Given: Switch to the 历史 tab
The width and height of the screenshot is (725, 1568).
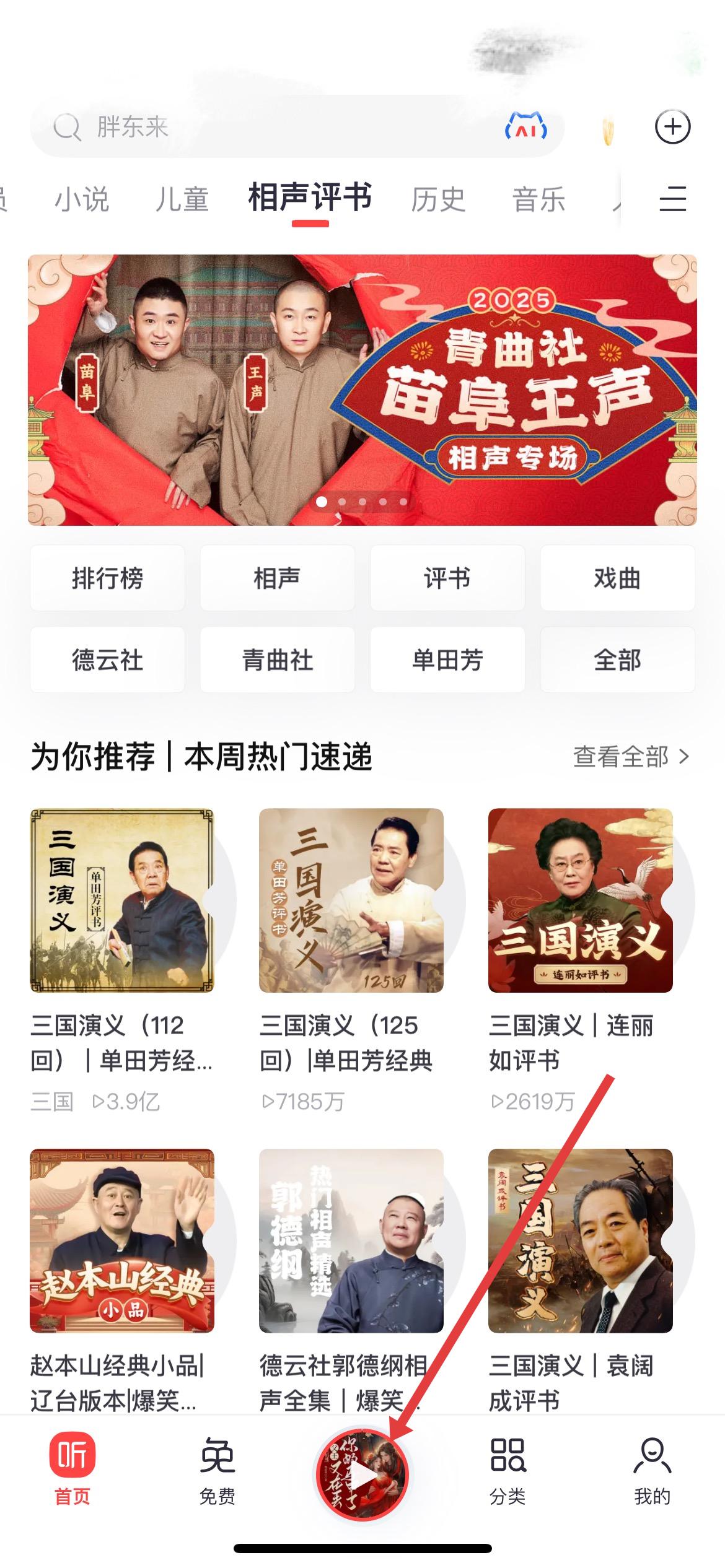Looking at the screenshot, I should point(438,199).
